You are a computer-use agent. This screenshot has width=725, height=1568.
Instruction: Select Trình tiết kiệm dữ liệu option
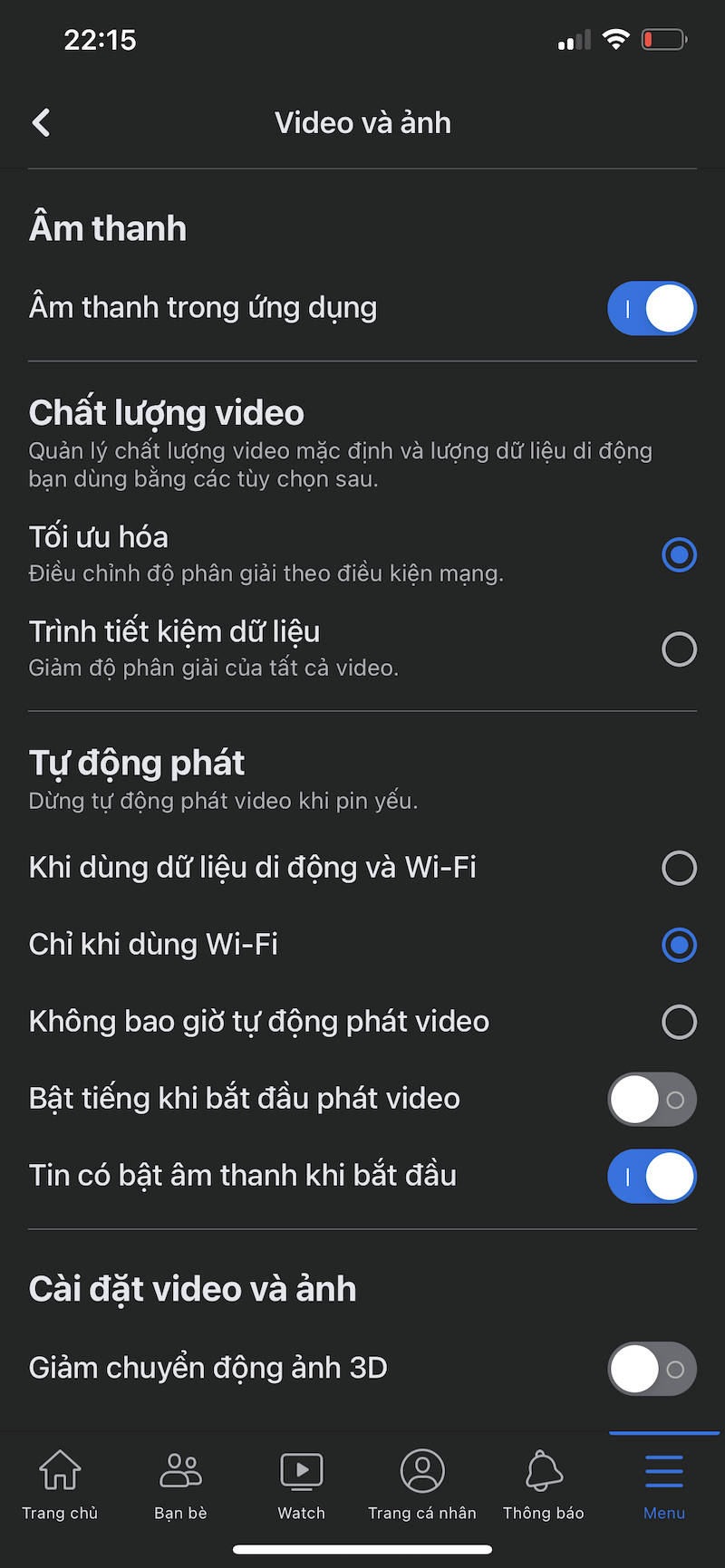click(x=679, y=649)
